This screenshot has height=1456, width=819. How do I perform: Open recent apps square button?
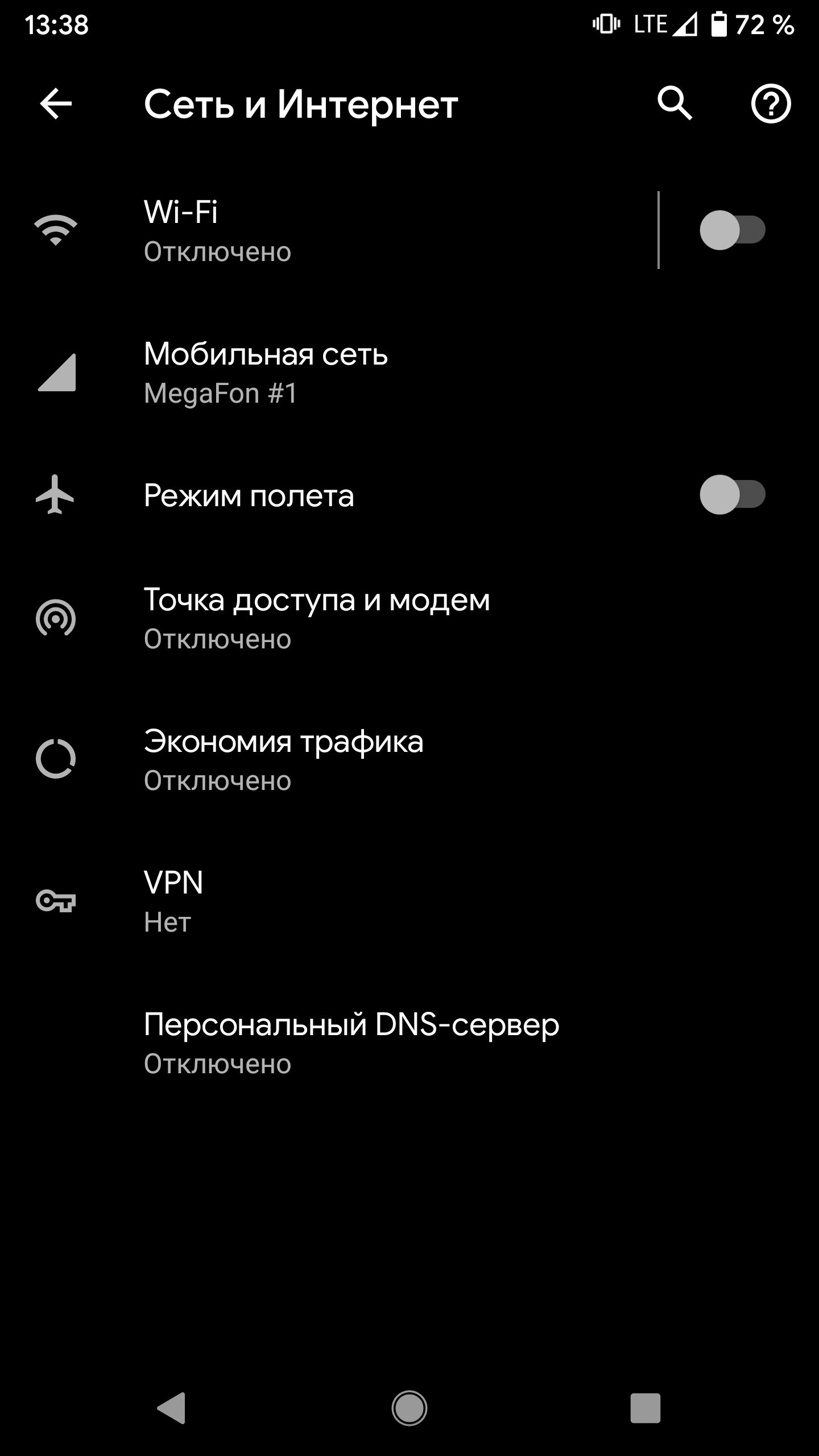coord(645,1408)
